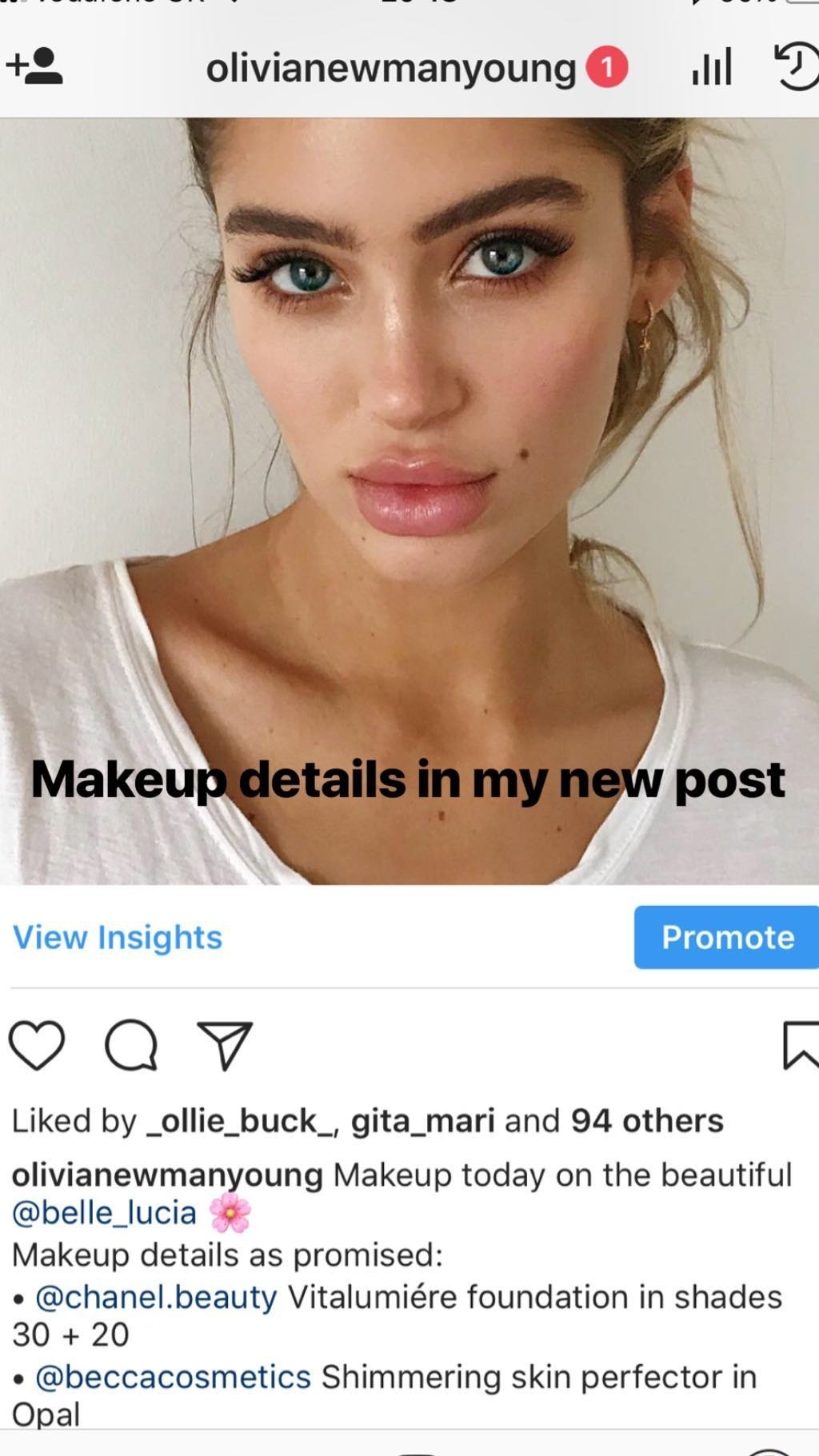The height and width of the screenshot is (1456, 819).
Task: Promote this post
Action: [x=726, y=937]
